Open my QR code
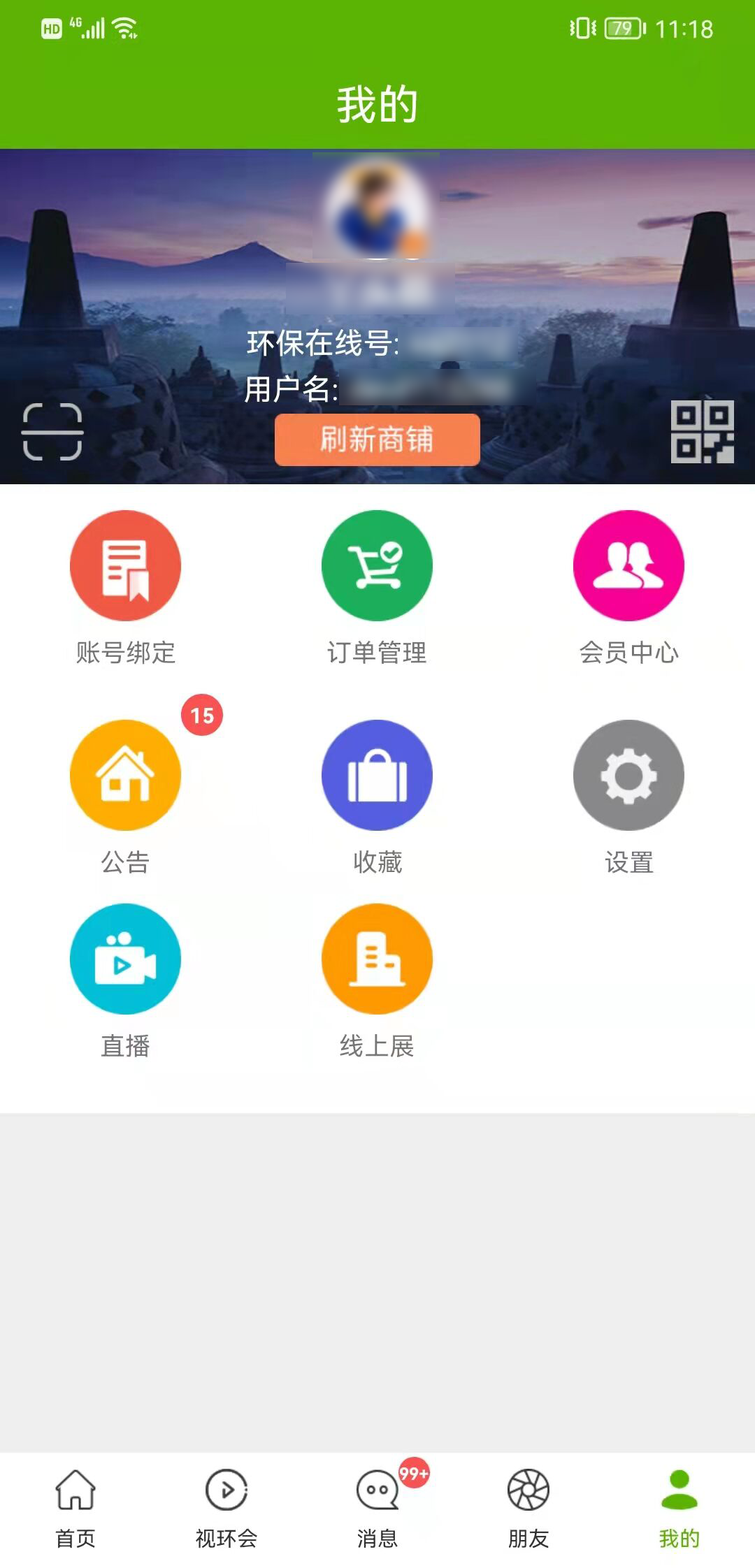755x1568 pixels. coord(702,431)
